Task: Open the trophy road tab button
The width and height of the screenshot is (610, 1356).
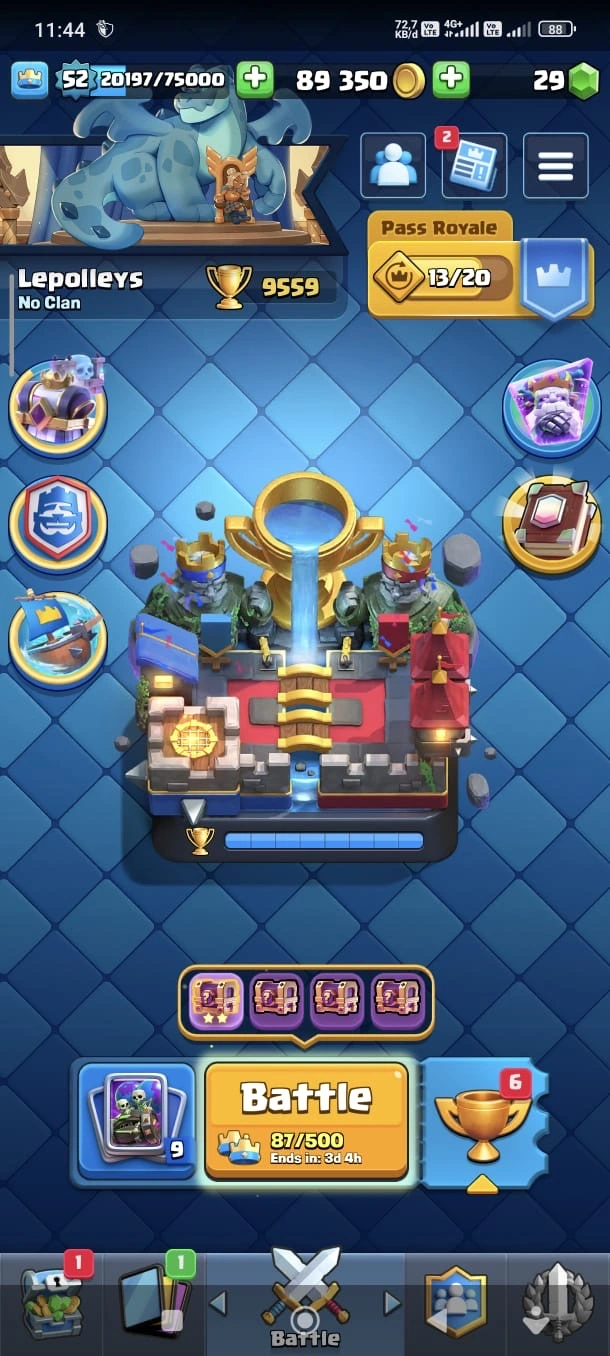Action: (484, 1120)
